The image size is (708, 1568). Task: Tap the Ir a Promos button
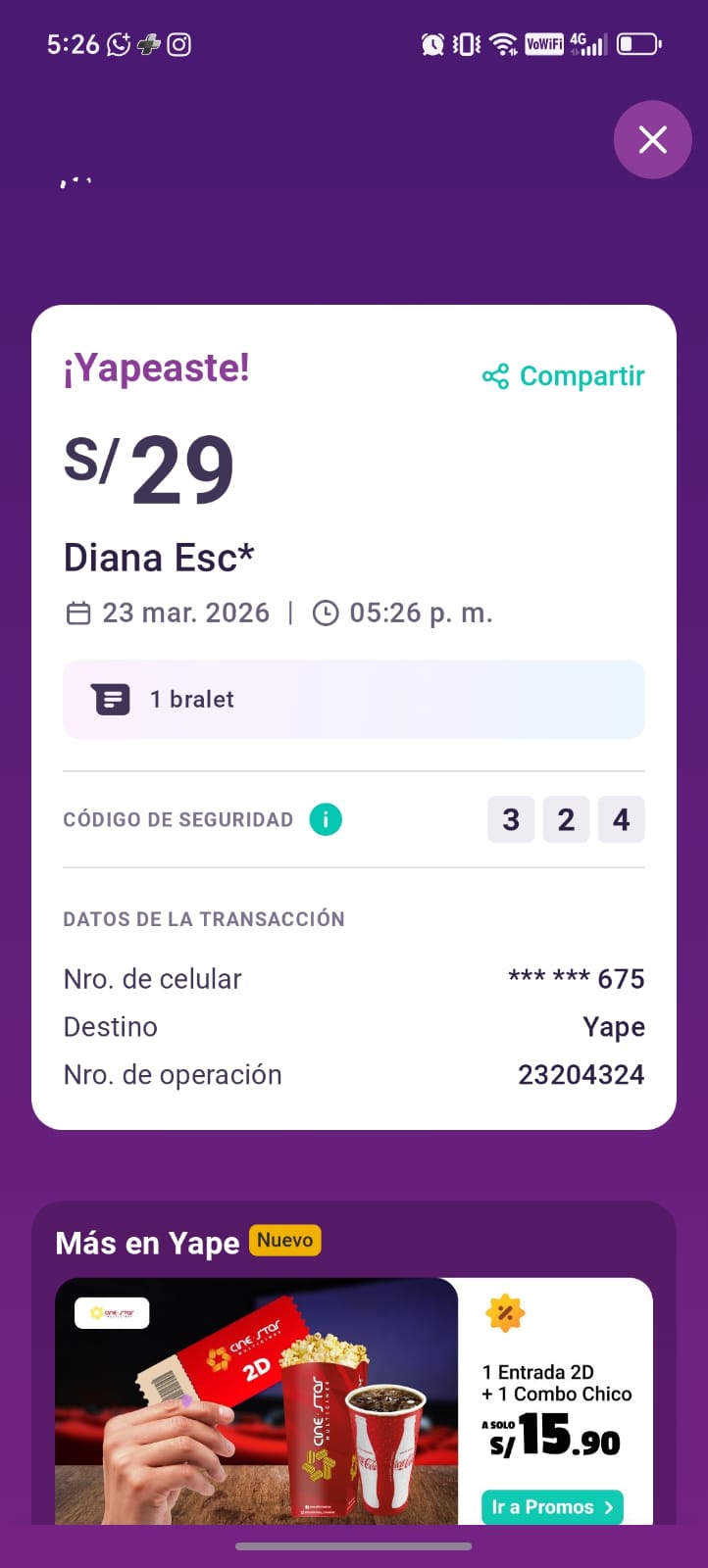coord(552,1506)
